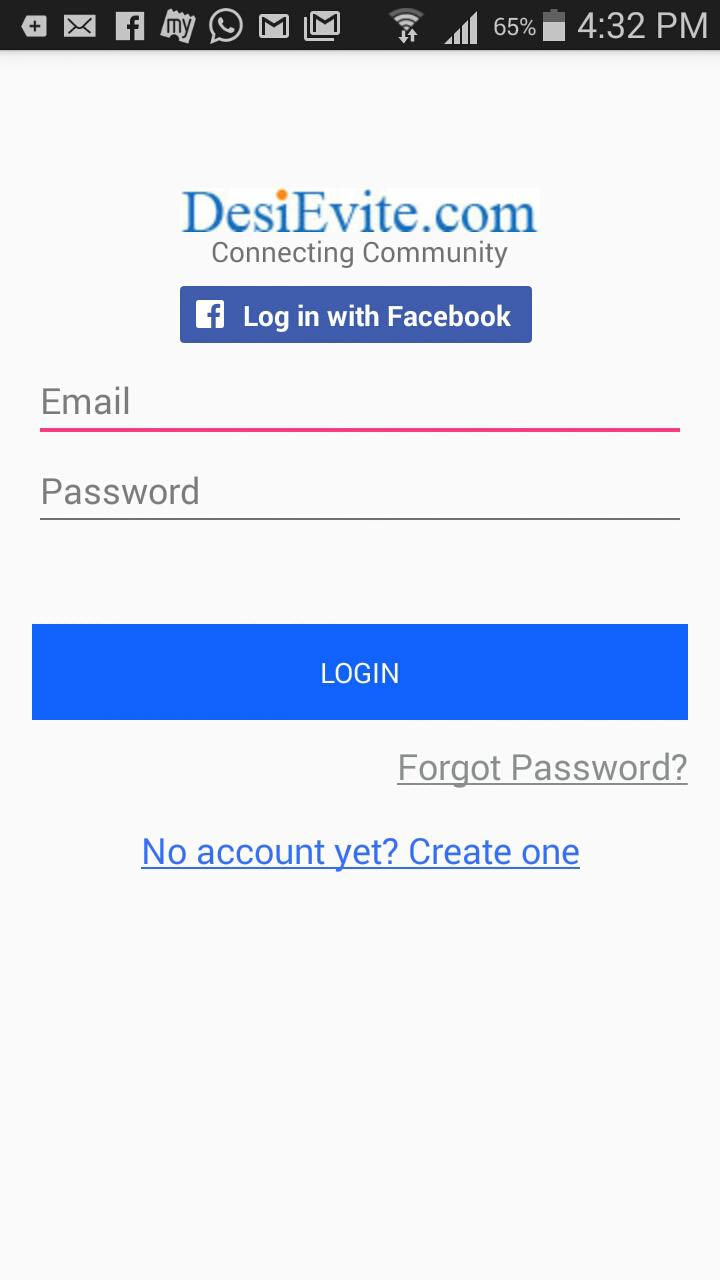The image size is (720, 1280).
Task: Log in with Facebook
Action: coord(356,315)
